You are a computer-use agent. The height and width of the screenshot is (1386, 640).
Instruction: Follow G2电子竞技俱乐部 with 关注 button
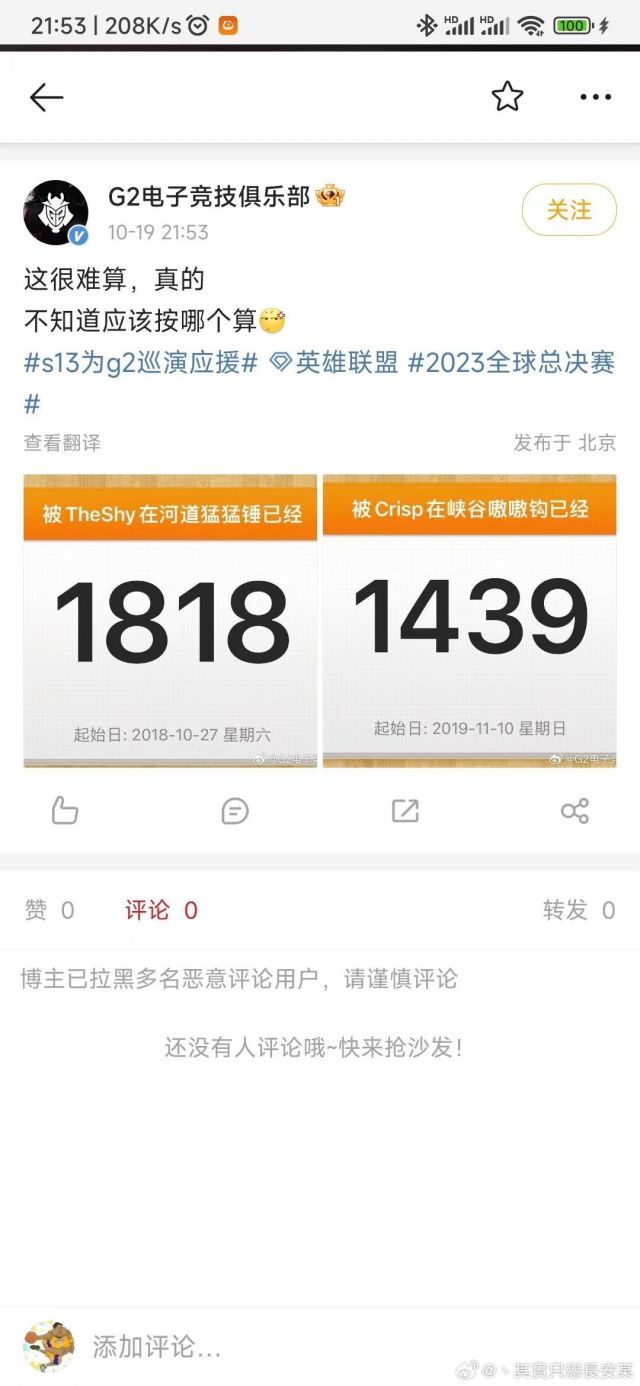point(569,210)
